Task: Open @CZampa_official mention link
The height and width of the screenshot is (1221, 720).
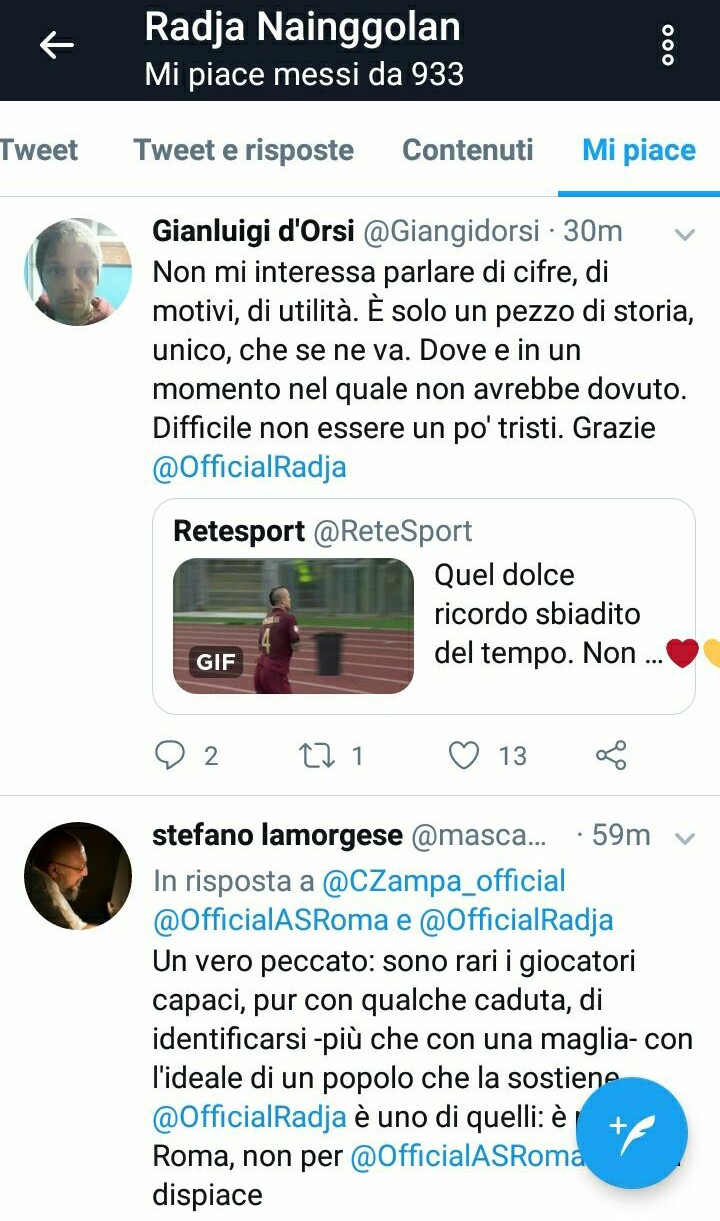Action: pyautogui.click(x=443, y=881)
